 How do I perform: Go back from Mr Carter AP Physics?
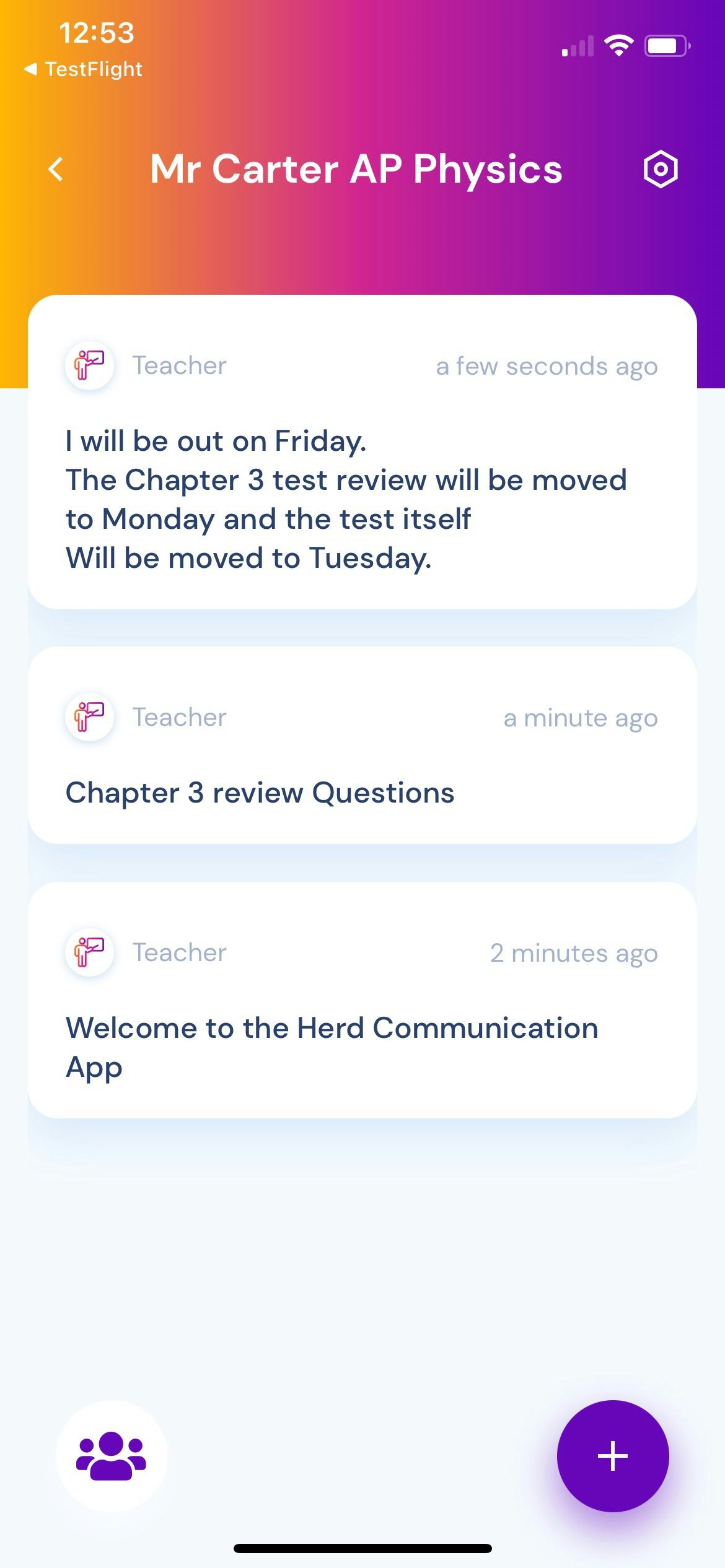point(56,169)
